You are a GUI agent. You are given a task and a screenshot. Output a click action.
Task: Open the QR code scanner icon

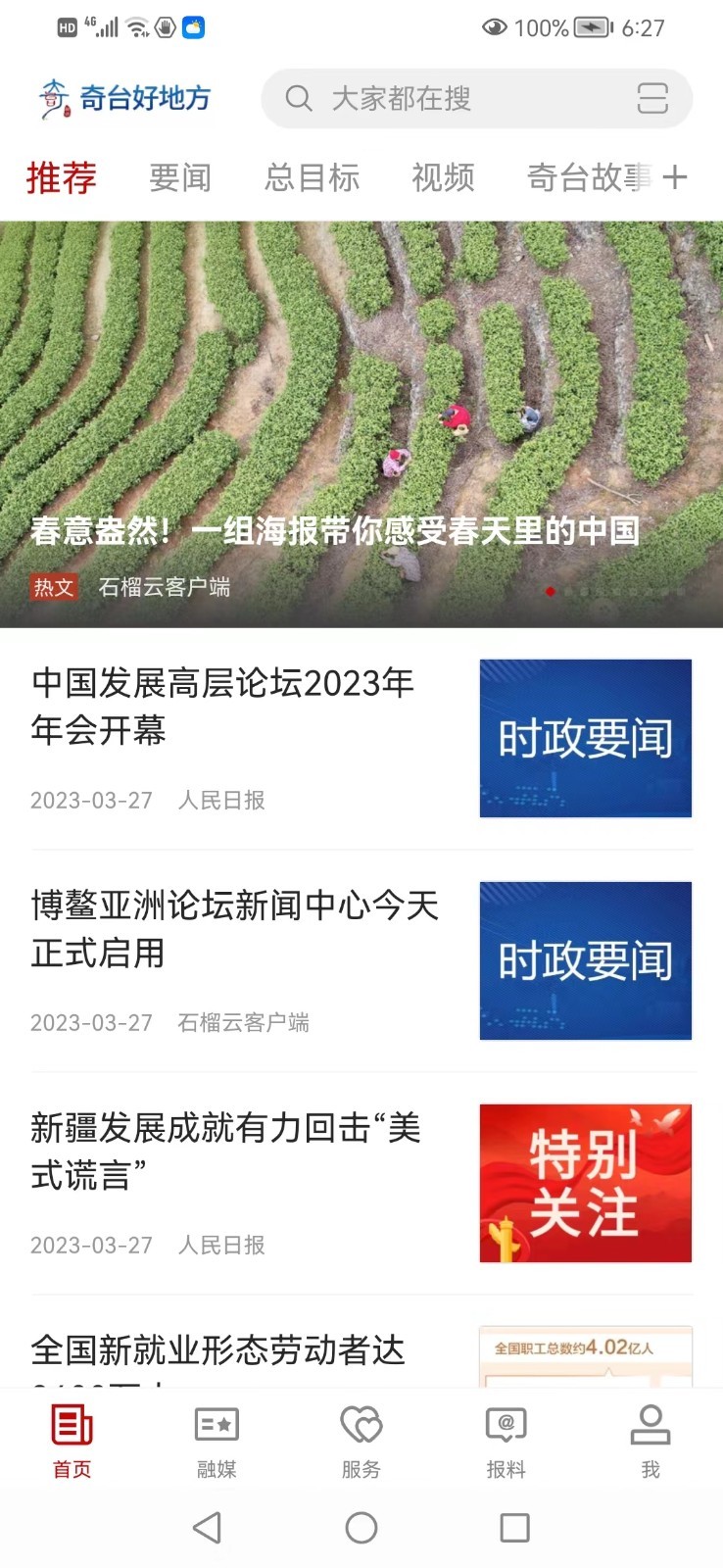click(653, 99)
